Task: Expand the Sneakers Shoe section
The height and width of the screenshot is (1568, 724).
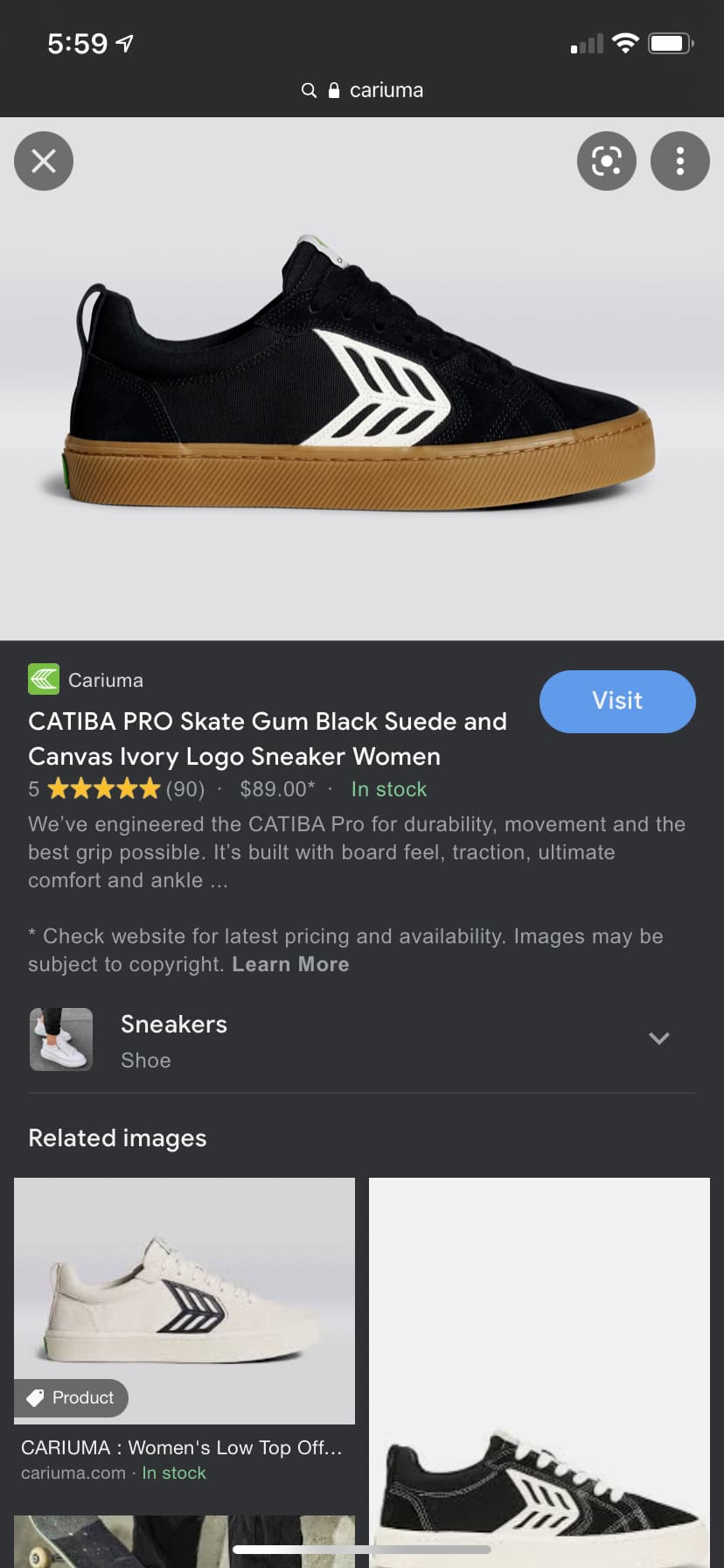Action: (x=658, y=1039)
